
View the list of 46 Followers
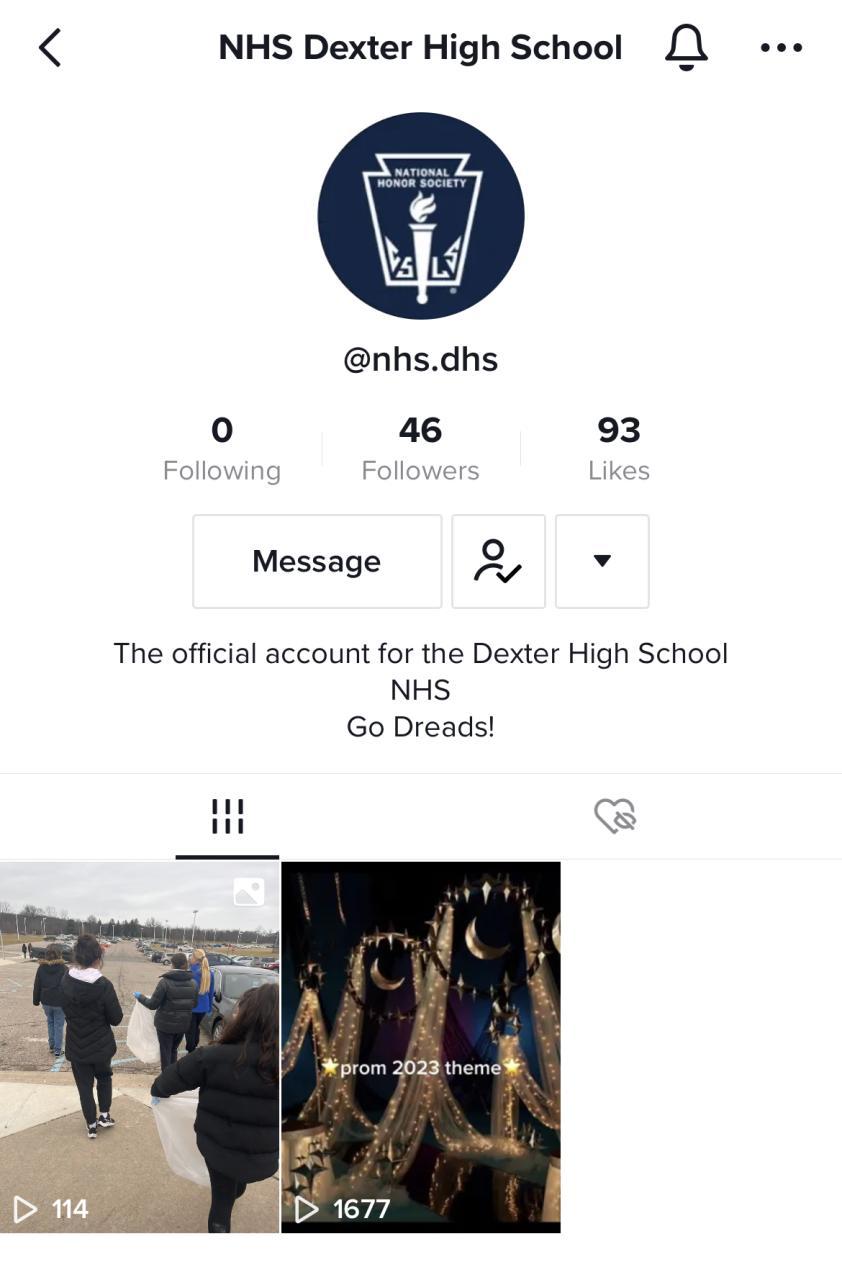(x=420, y=448)
